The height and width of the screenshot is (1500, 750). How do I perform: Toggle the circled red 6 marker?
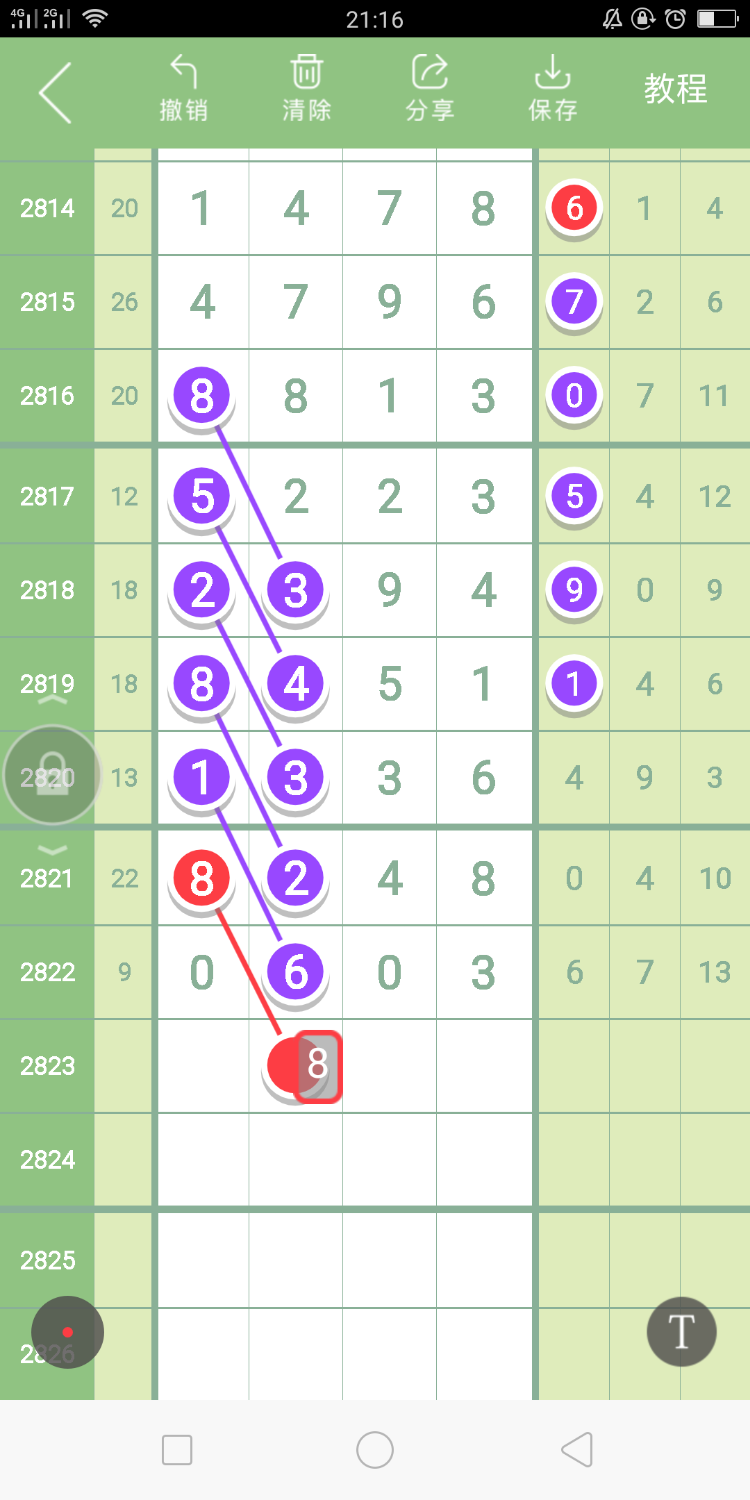[573, 208]
